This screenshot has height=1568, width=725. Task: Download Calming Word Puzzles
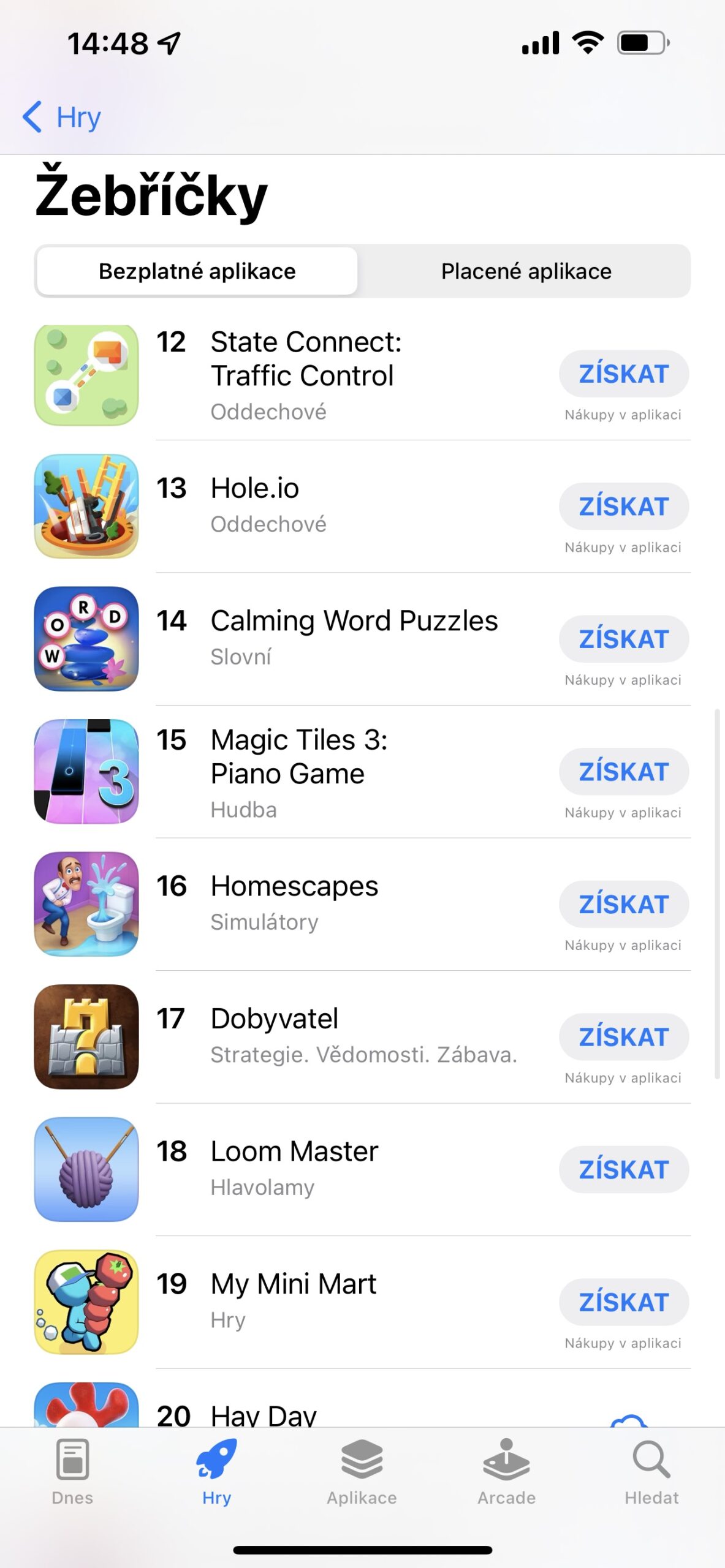pos(623,639)
